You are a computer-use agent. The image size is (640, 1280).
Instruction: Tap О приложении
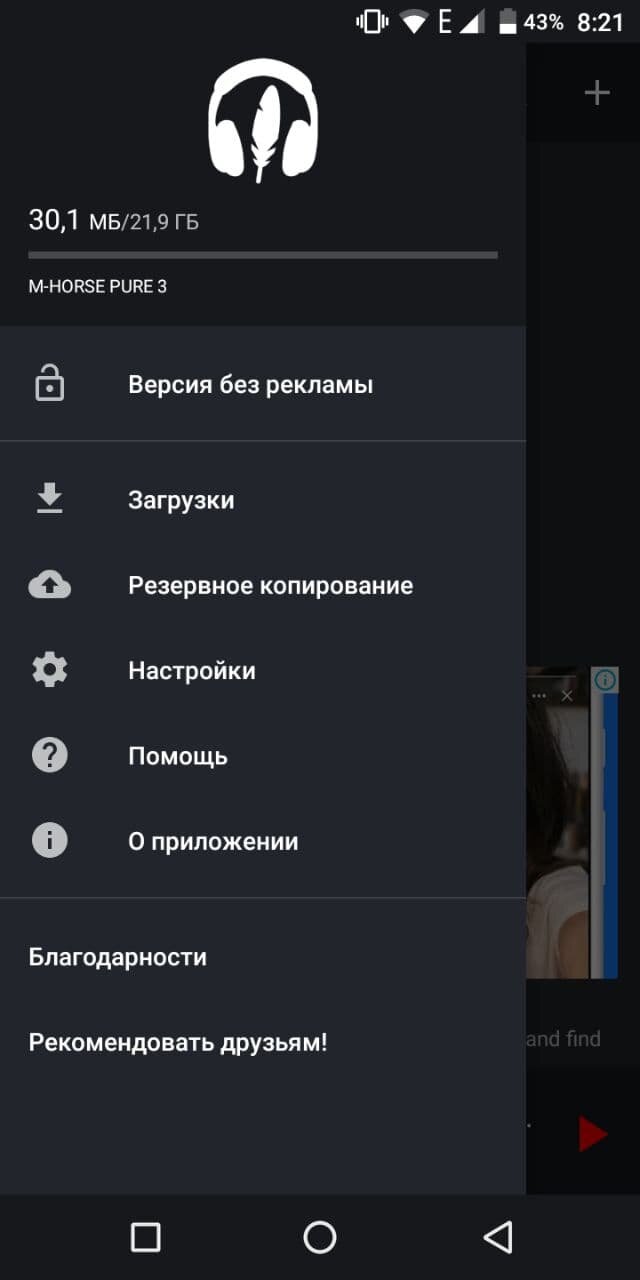coord(263,842)
